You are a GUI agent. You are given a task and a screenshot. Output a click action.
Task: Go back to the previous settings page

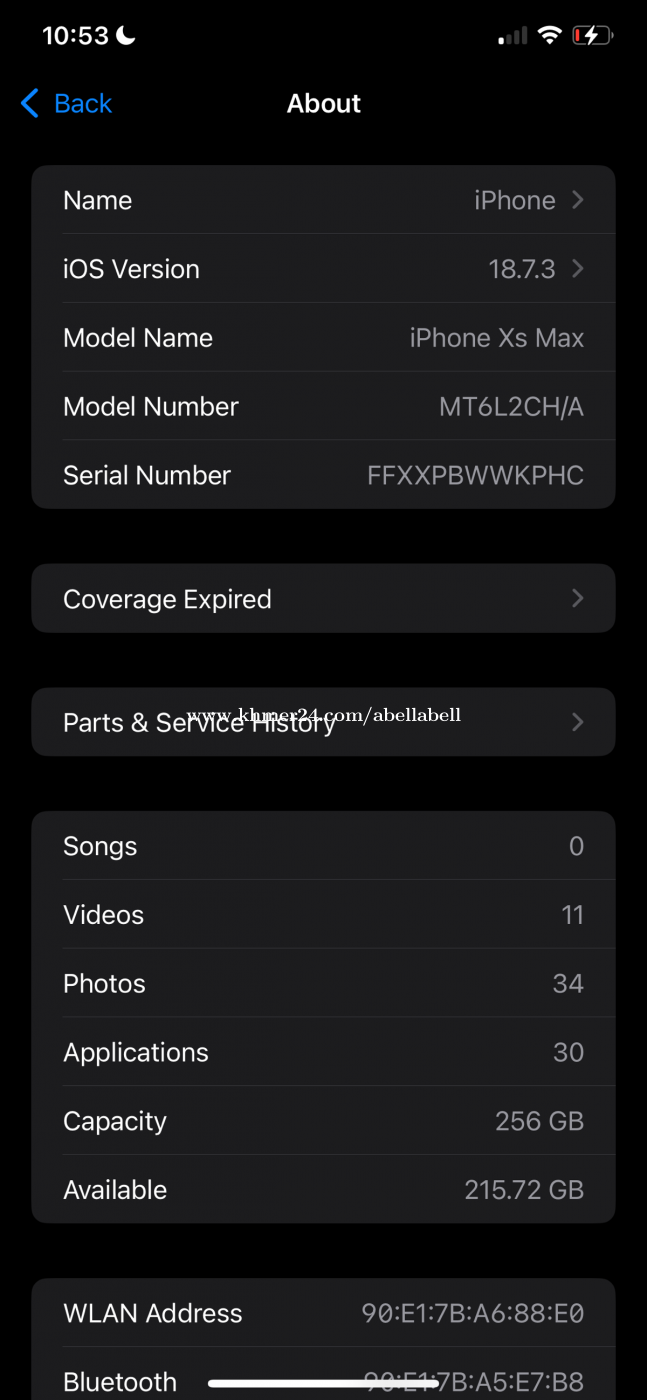[66, 103]
